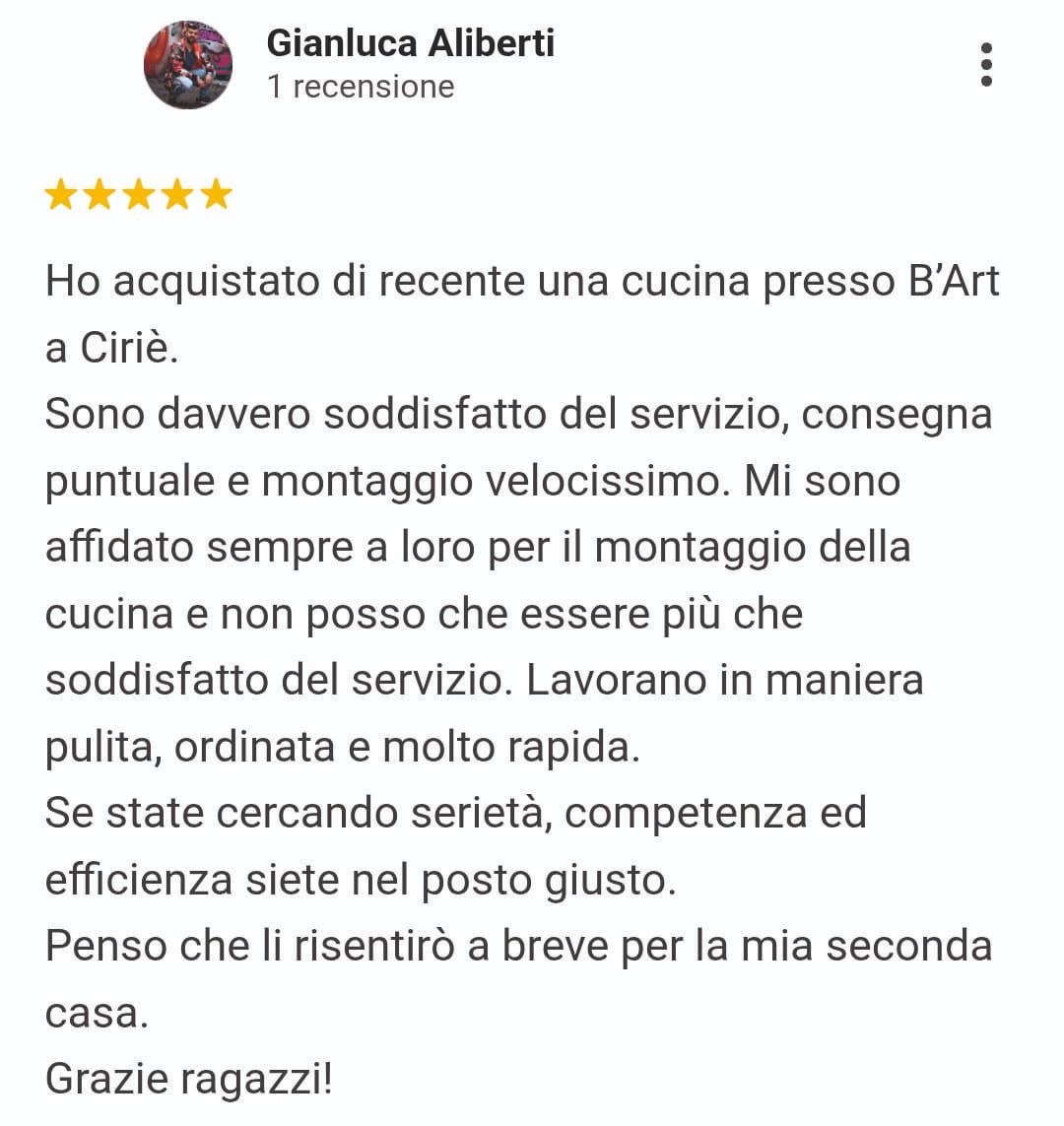Open the reviewer name Gianluca Aliberti
The image size is (1064, 1126).
pos(411,43)
